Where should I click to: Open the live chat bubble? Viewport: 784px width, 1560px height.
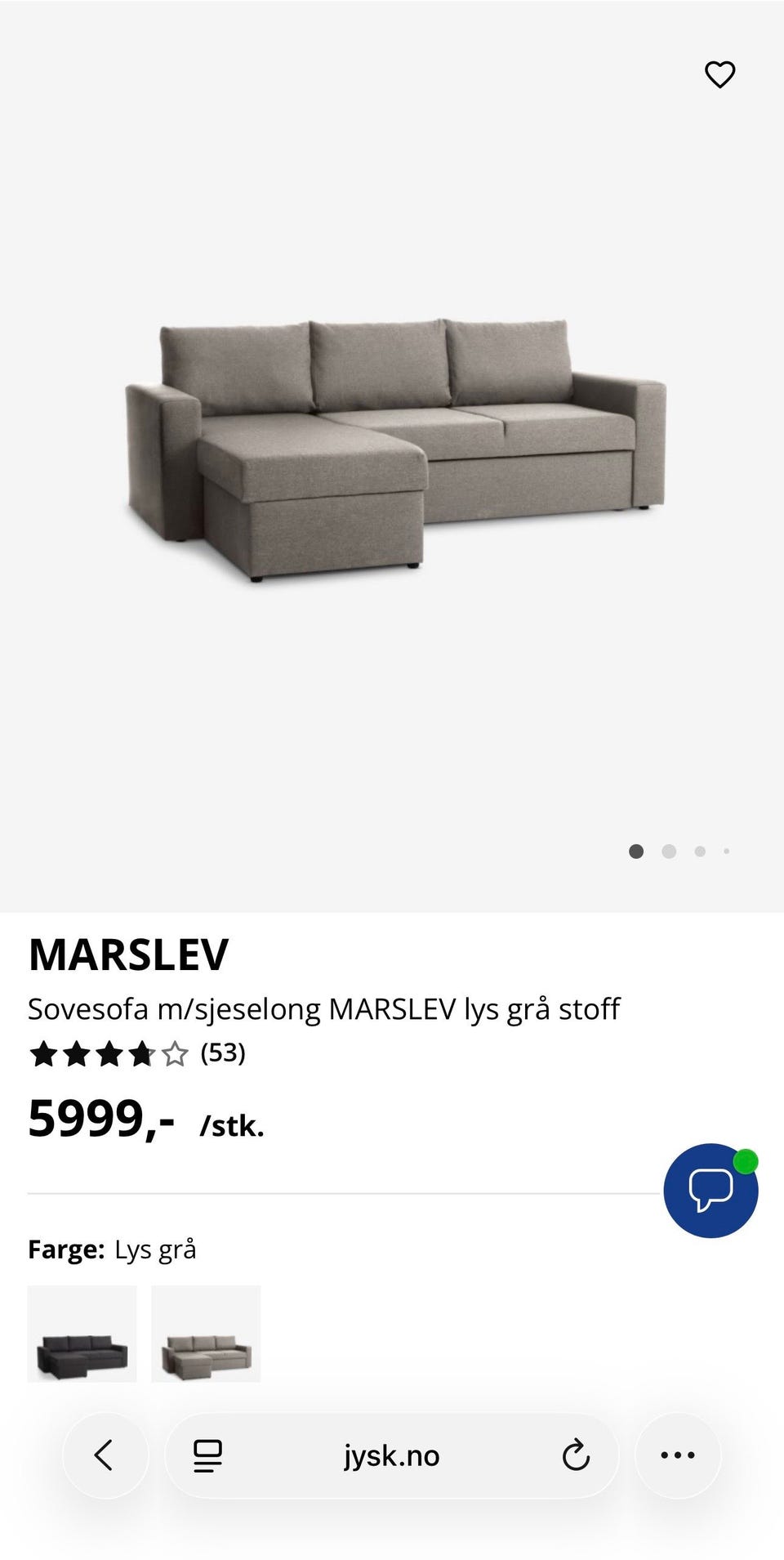(710, 1190)
